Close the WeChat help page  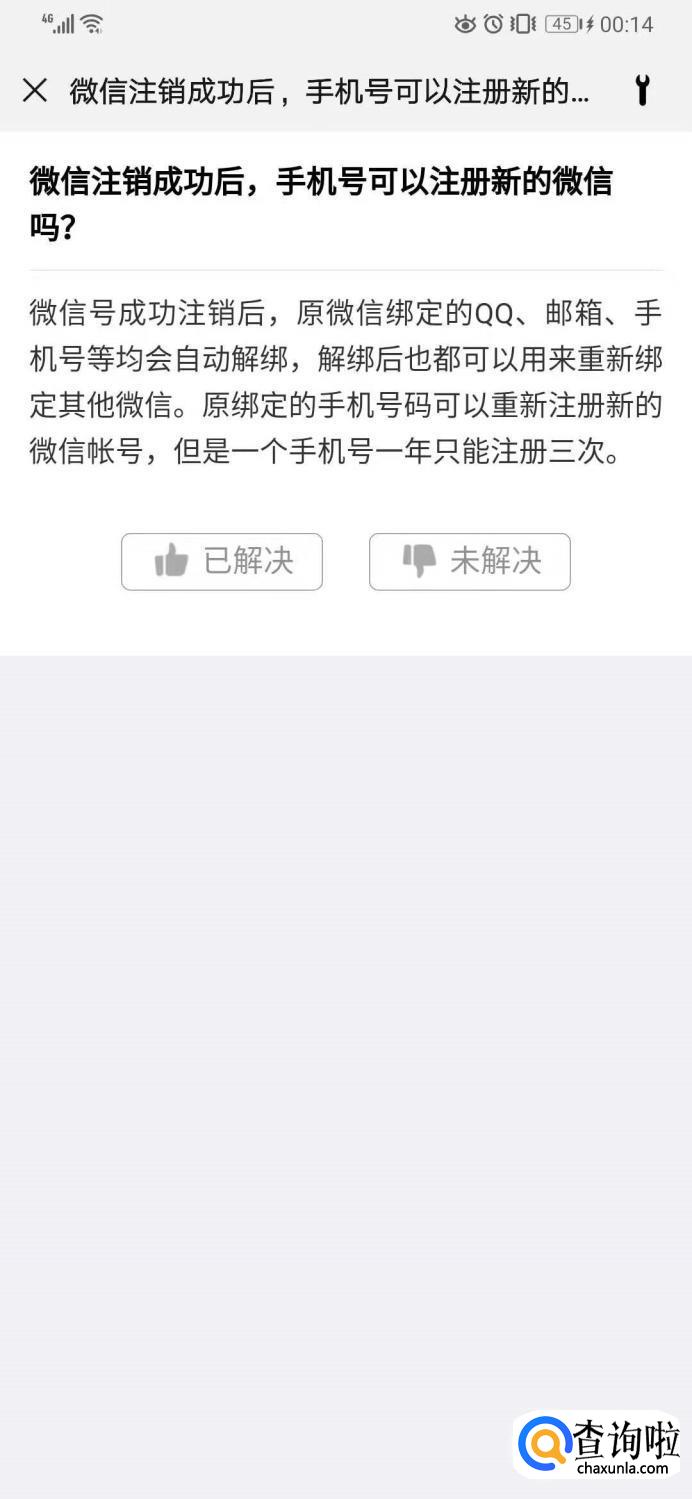[x=35, y=91]
